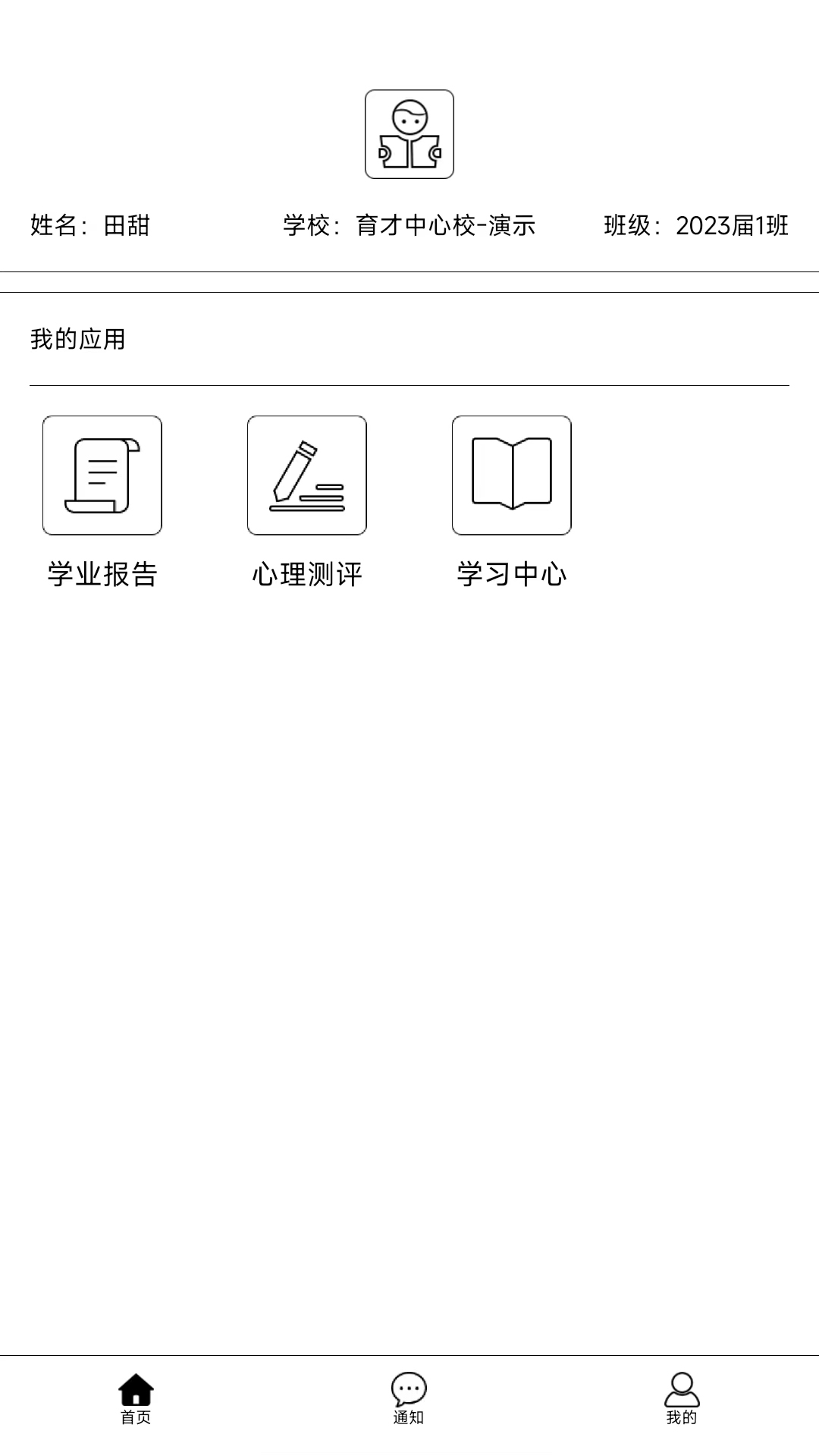Screen dimensions: 819x1456
Task: Open the 心理测评 label text
Action: click(x=307, y=575)
